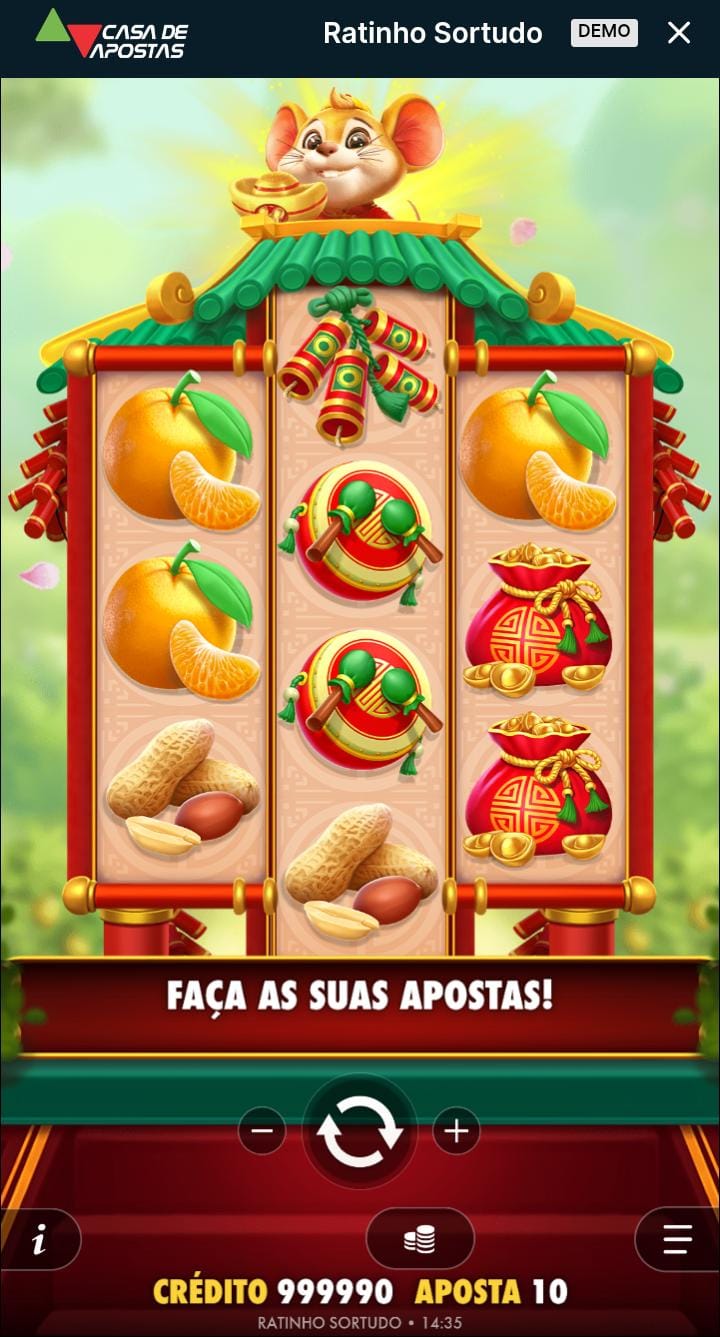Open the hamburger menu
Screen dimensions: 720x1337
tap(677, 1240)
